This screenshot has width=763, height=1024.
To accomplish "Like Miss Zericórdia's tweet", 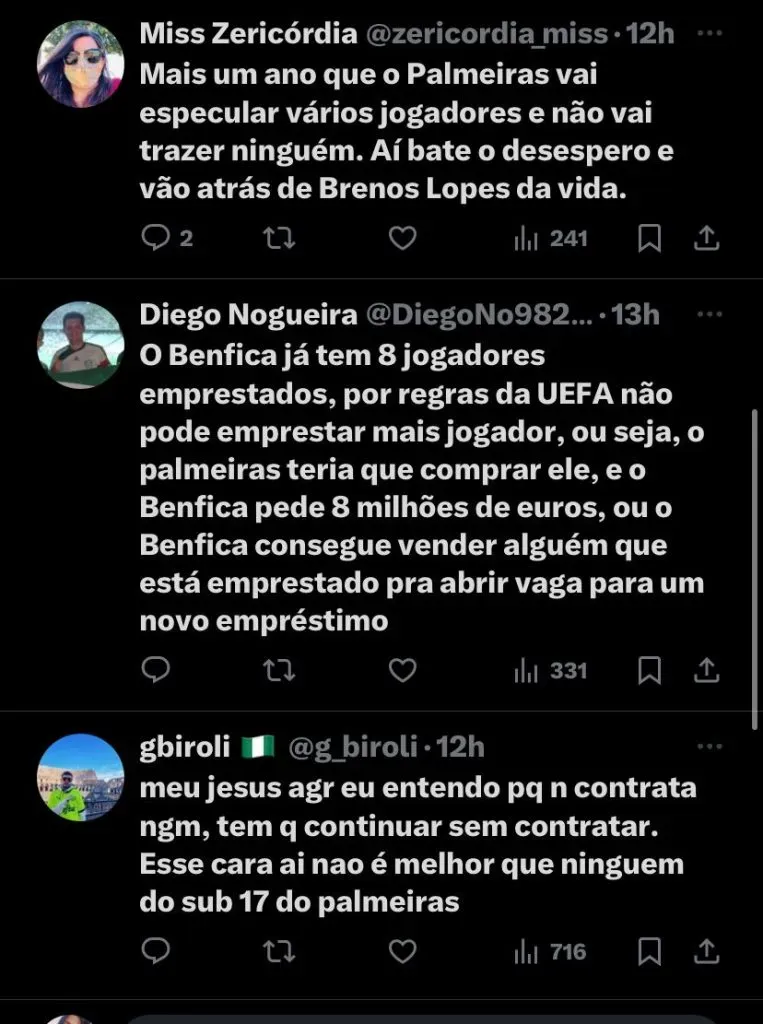I will [x=402, y=238].
